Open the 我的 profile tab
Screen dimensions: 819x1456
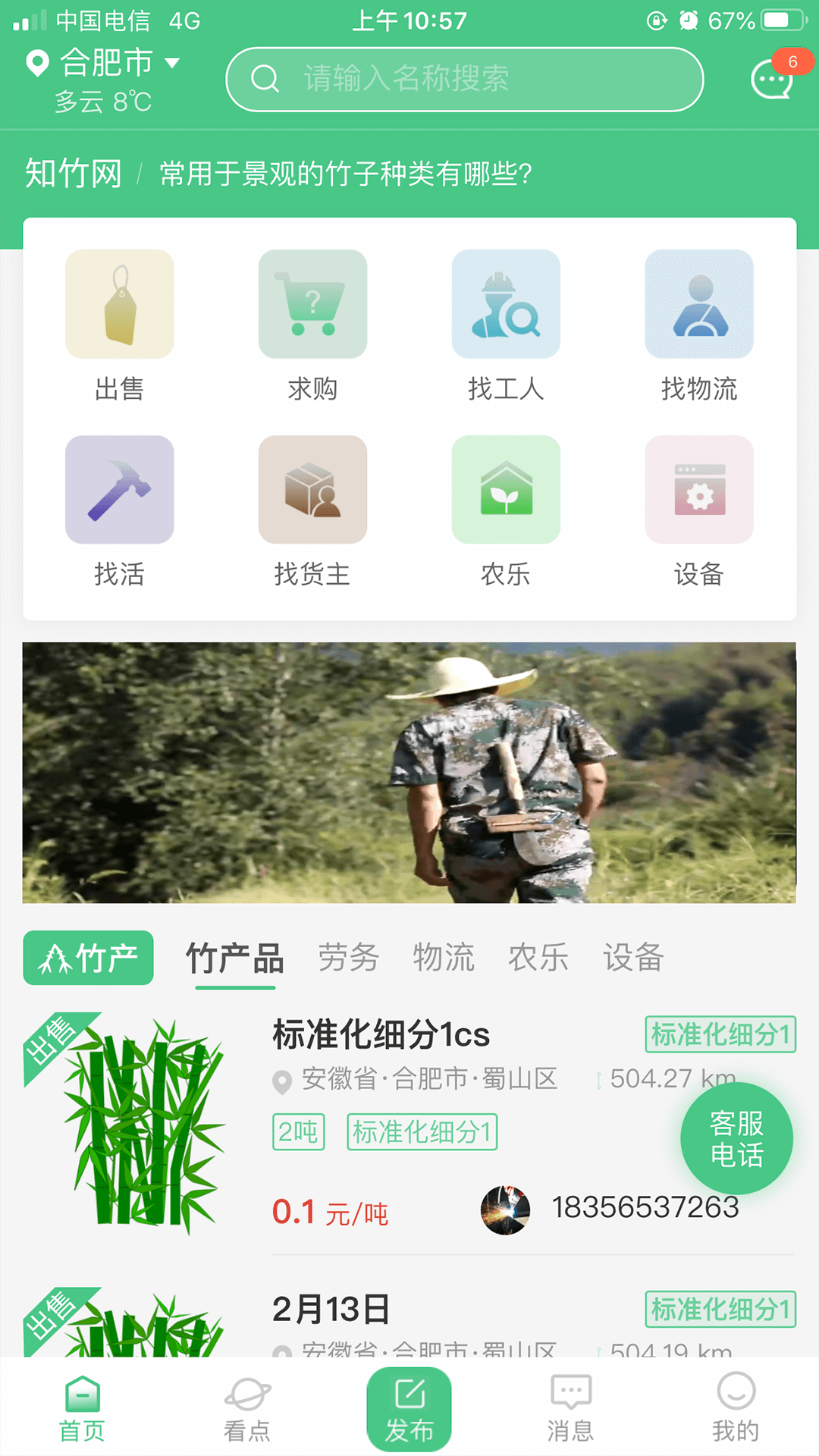[735, 1410]
